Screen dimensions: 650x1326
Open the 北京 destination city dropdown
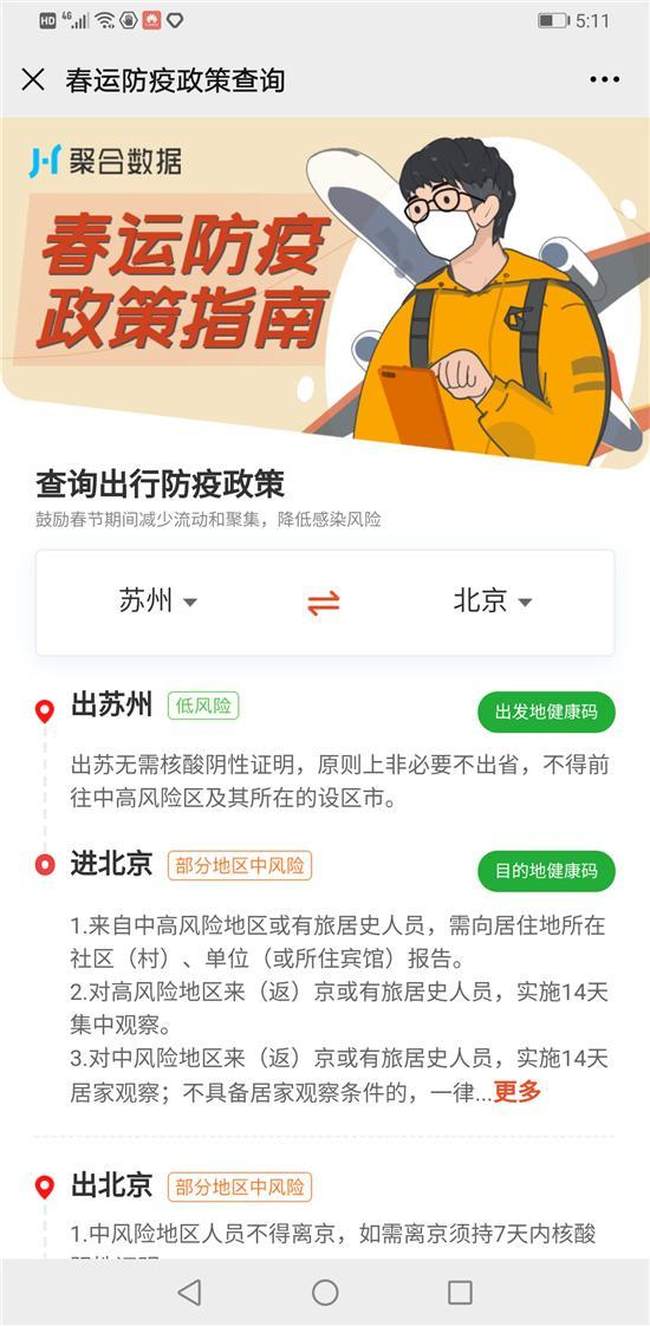click(x=492, y=601)
